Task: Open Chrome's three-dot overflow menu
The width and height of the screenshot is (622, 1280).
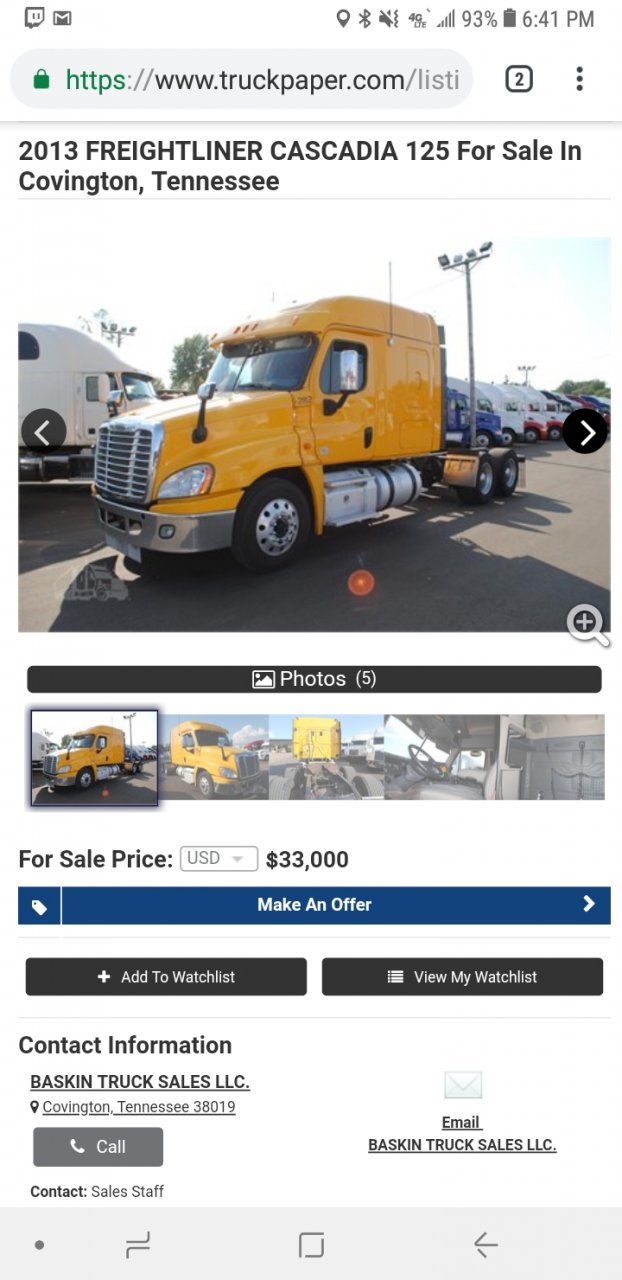Action: (x=579, y=79)
